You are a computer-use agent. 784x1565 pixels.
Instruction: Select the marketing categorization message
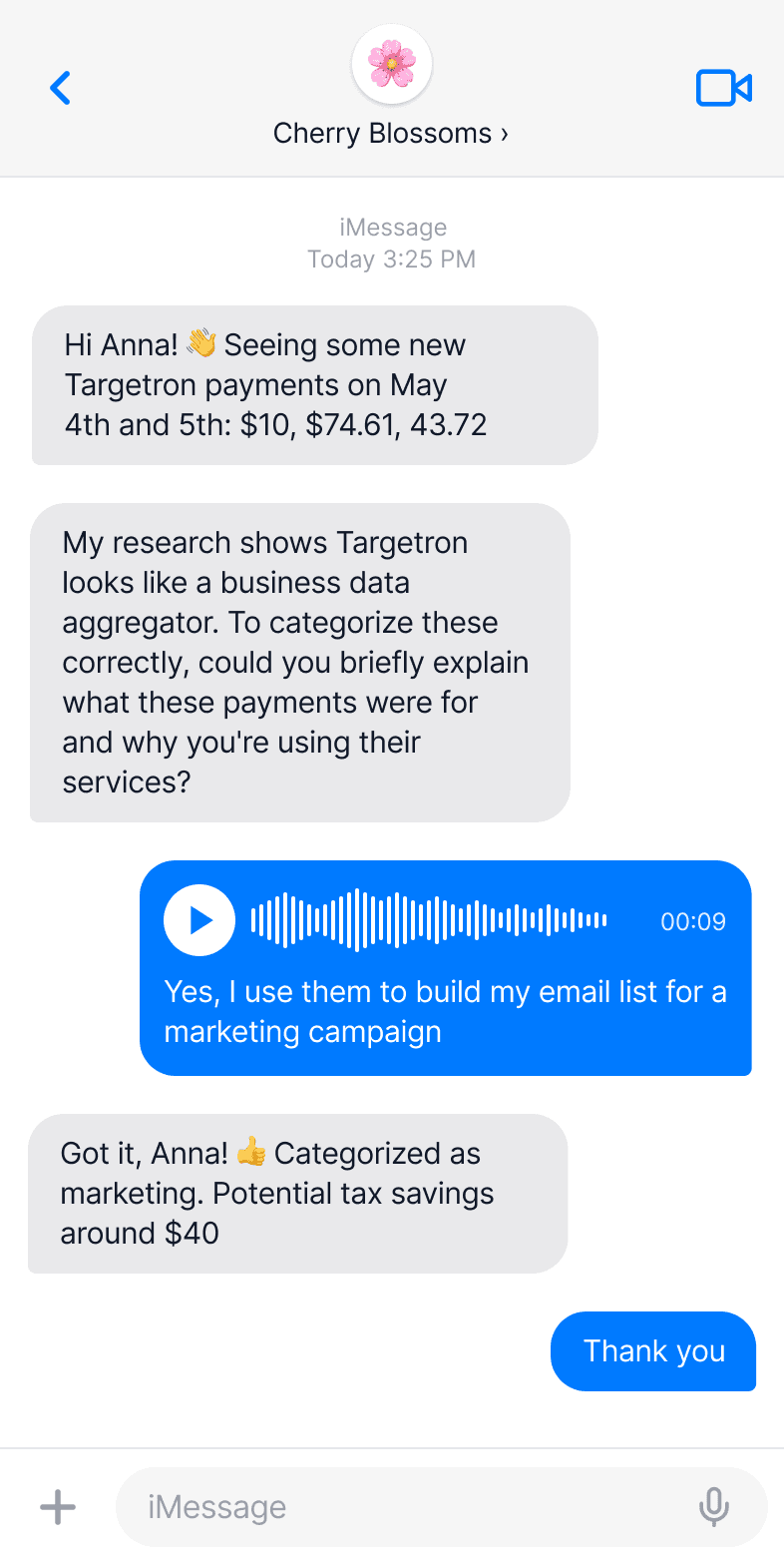tap(297, 1193)
